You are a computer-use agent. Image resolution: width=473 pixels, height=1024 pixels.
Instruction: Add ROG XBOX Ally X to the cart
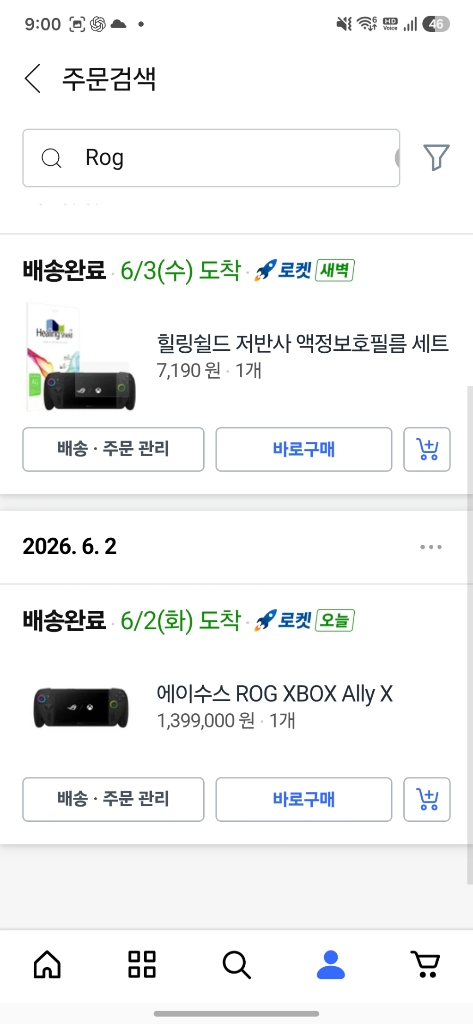tap(427, 799)
